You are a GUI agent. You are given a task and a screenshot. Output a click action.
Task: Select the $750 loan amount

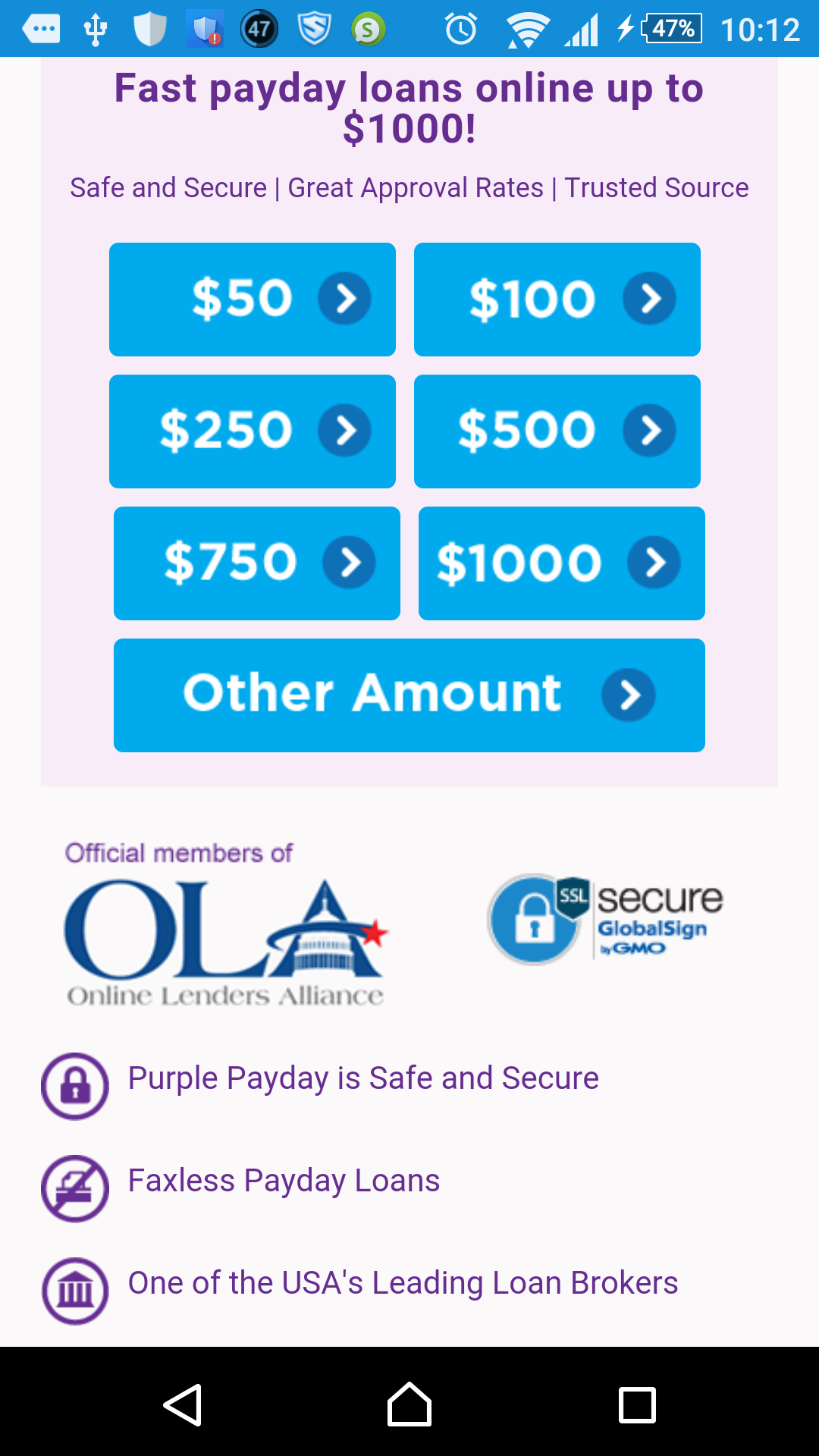pos(257,563)
